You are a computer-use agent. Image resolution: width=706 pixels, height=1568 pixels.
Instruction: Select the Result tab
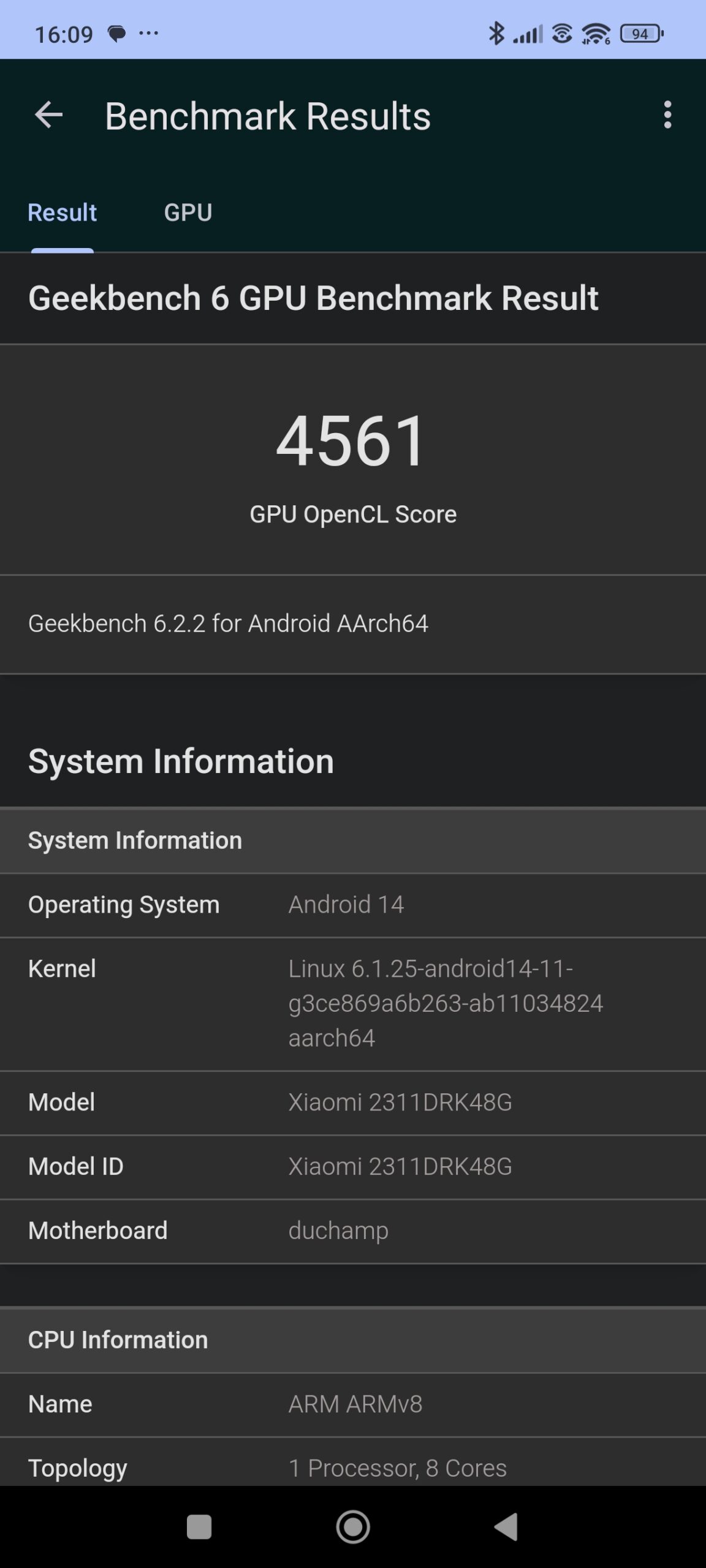point(62,213)
